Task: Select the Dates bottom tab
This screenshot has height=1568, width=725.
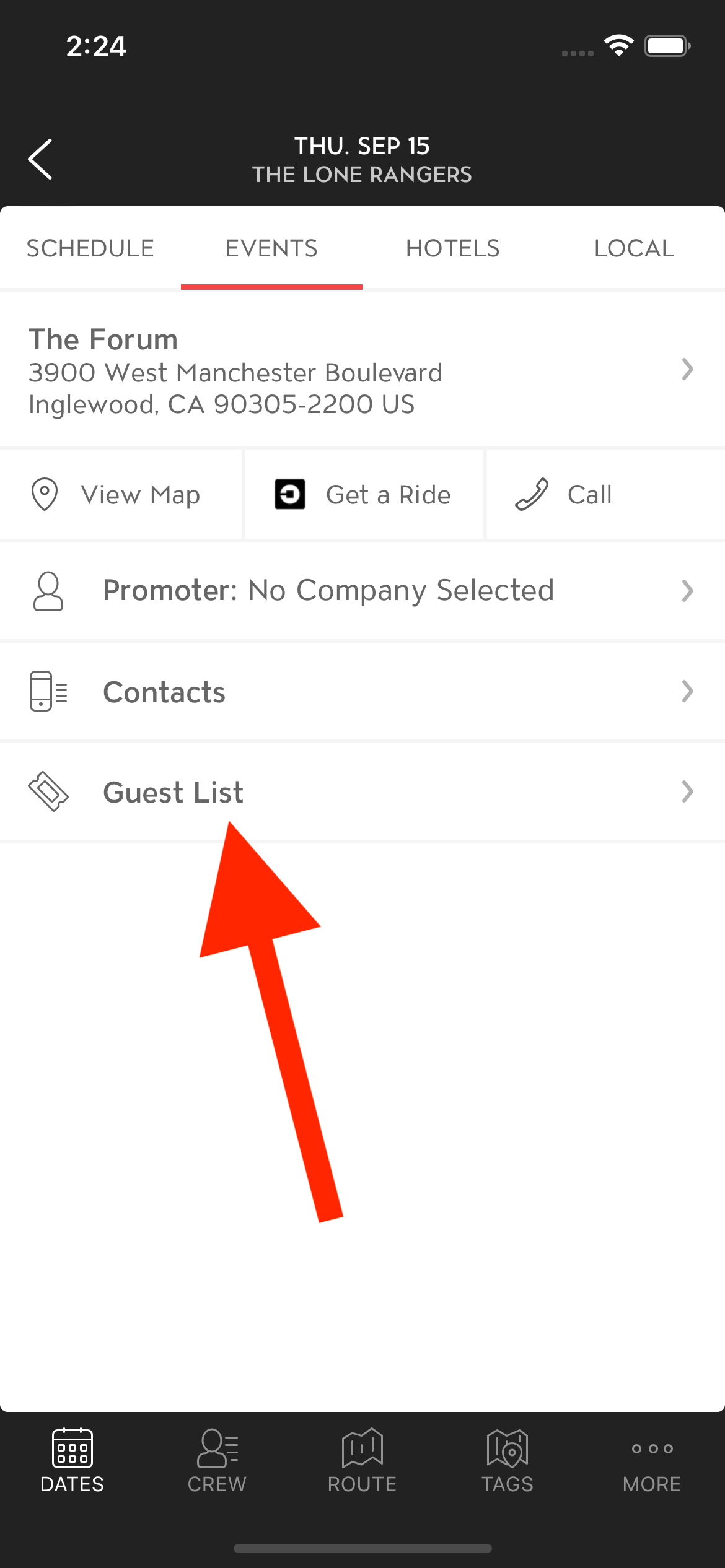Action: (72, 1461)
